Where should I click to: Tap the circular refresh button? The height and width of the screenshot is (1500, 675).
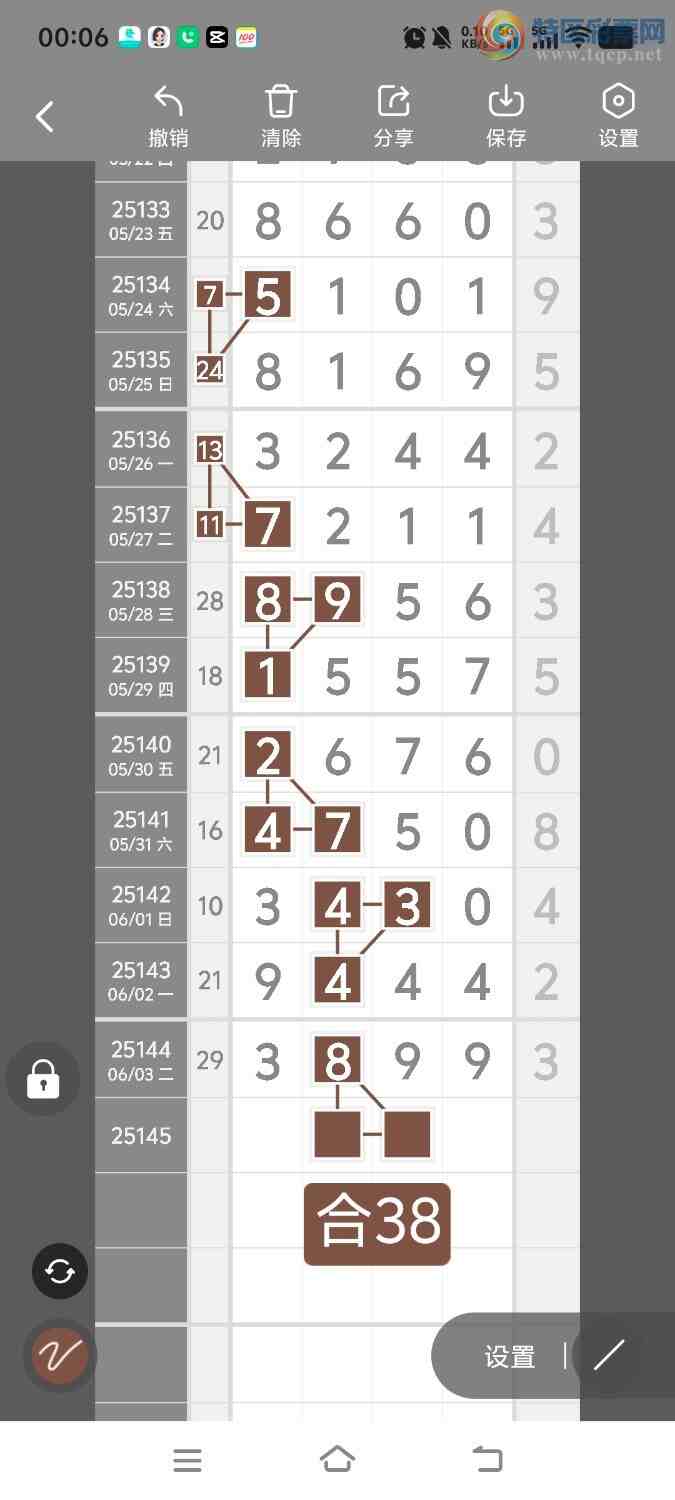60,1271
